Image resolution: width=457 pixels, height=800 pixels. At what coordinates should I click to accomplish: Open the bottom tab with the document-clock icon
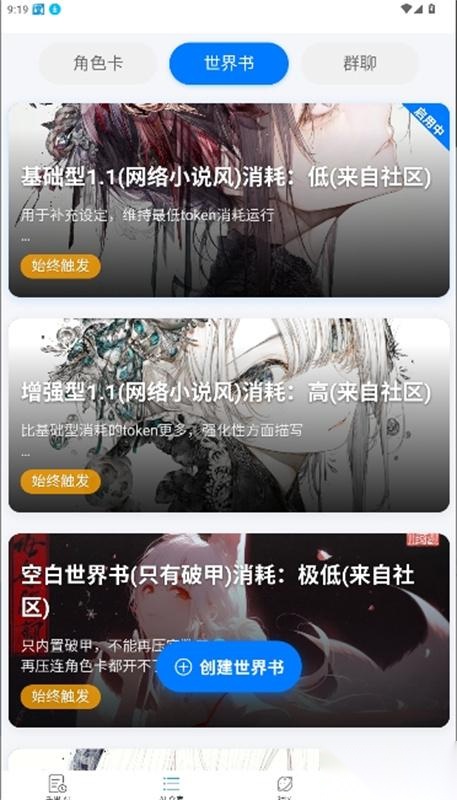coord(57,786)
